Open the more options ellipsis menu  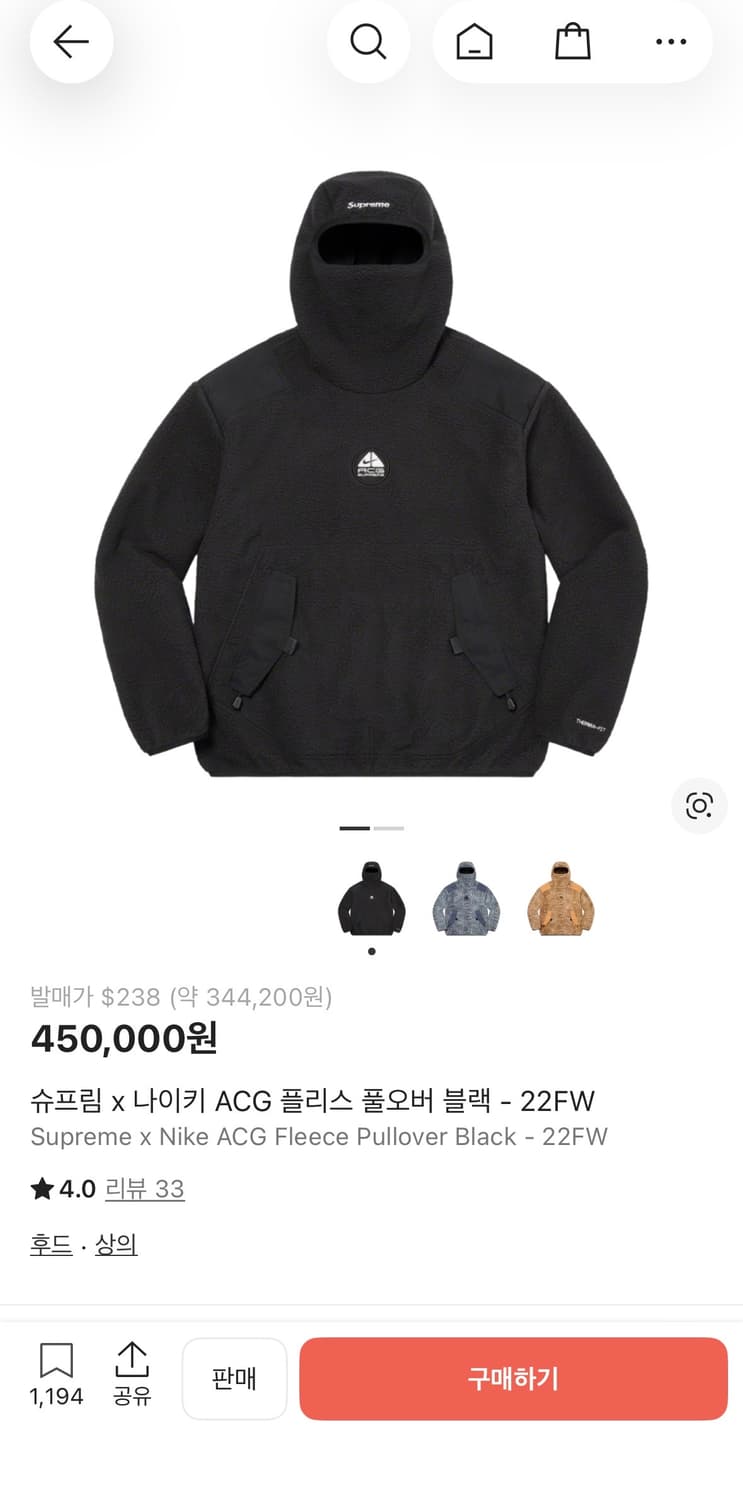point(669,42)
